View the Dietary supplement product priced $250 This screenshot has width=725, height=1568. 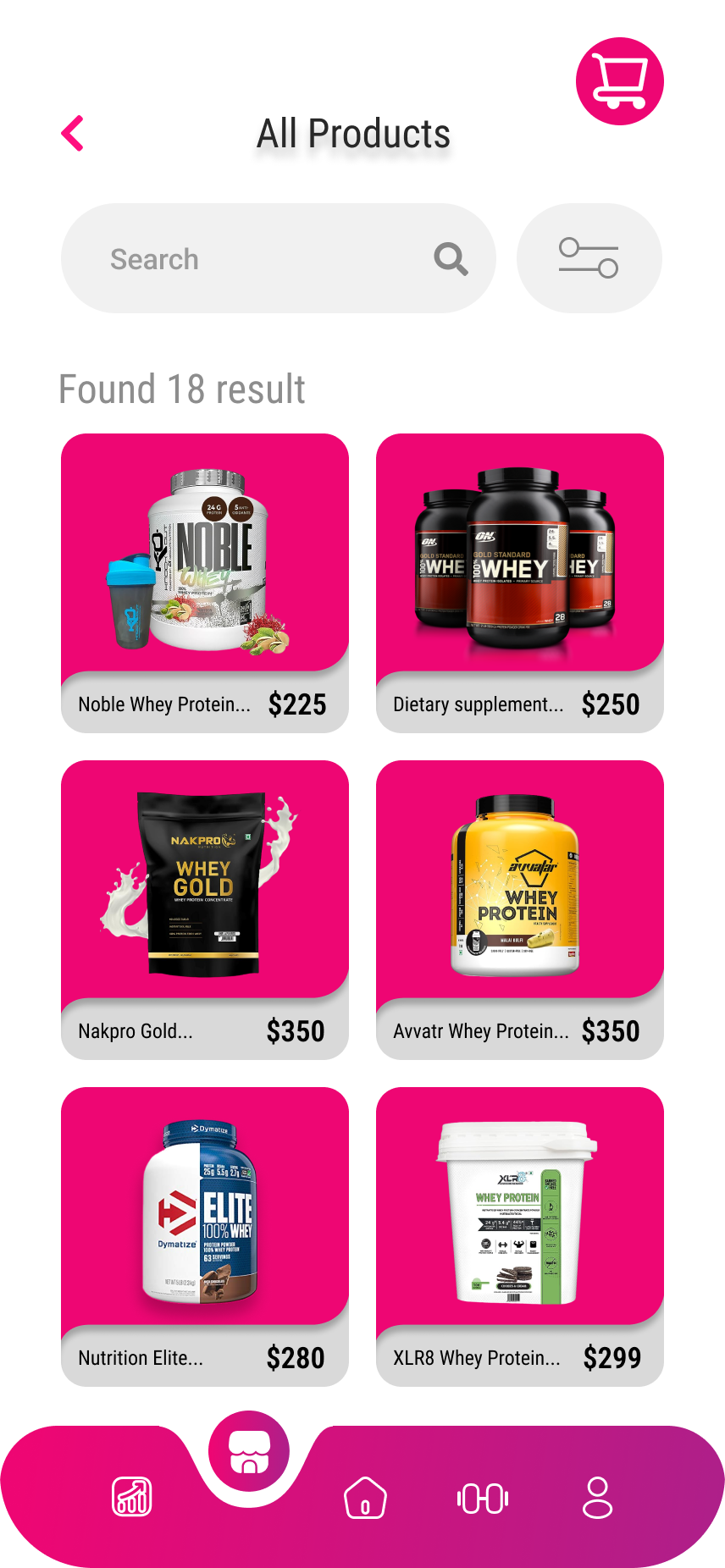click(519, 582)
